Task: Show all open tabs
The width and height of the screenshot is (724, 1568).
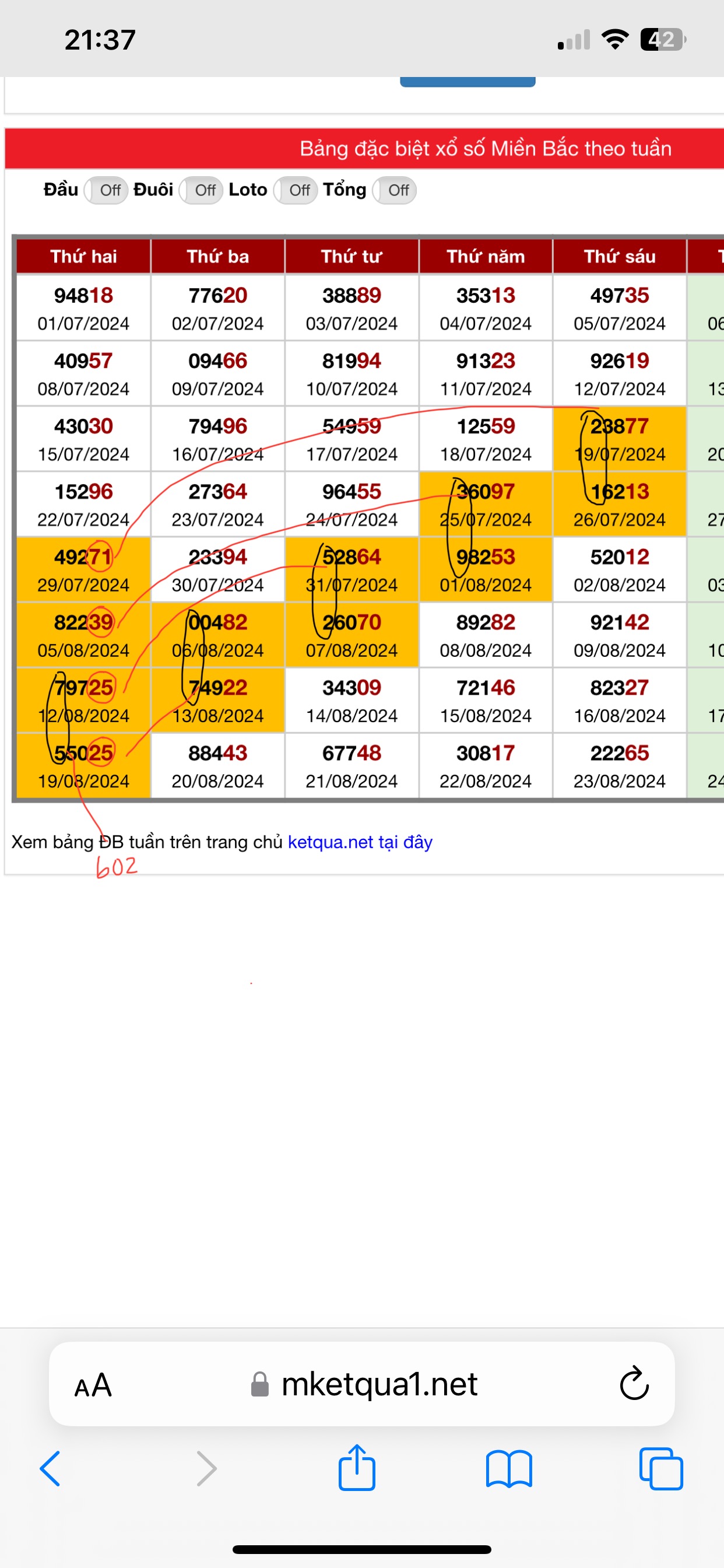Action: pyautogui.click(x=660, y=1469)
